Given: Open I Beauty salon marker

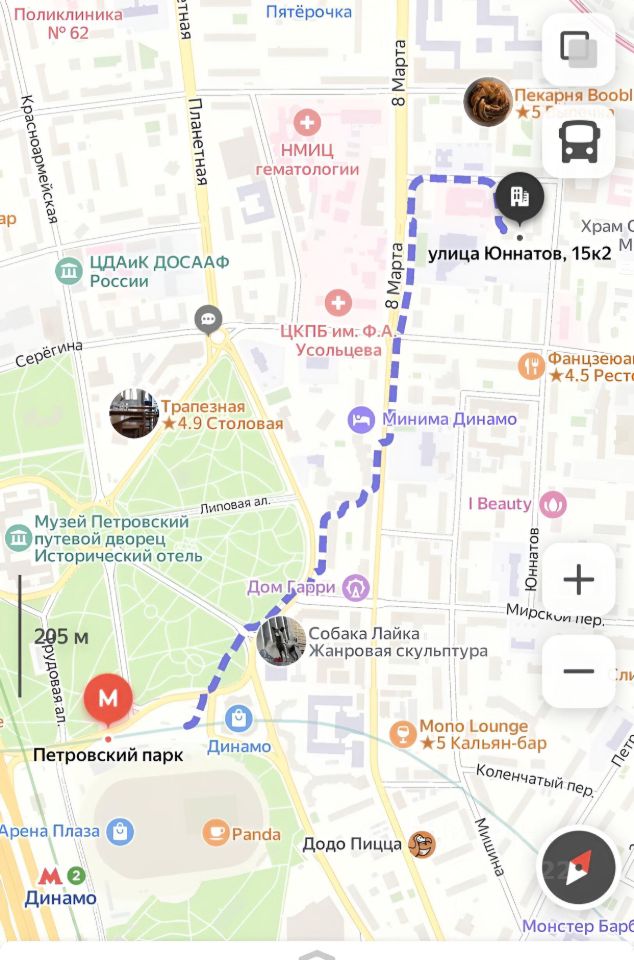Looking at the screenshot, I should pyautogui.click(x=552, y=504).
